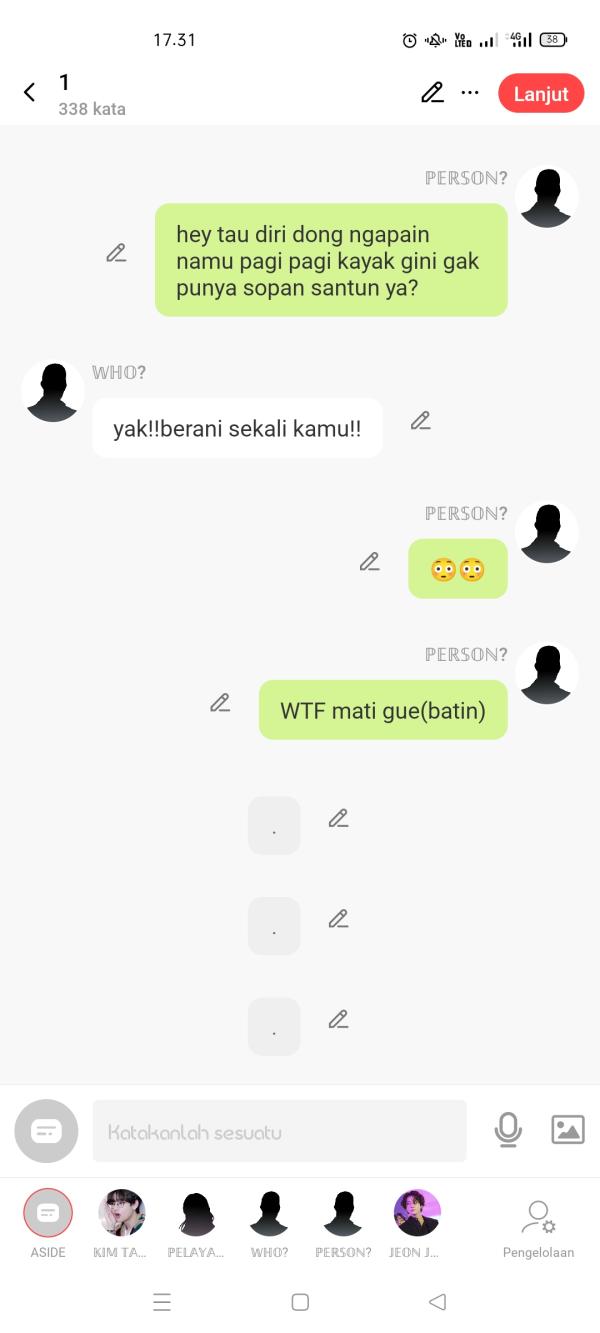This screenshot has height=1333, width=600.
Task: Edit the 'WTF mati gue(batin)' message
Action: (x=220, y=703)
